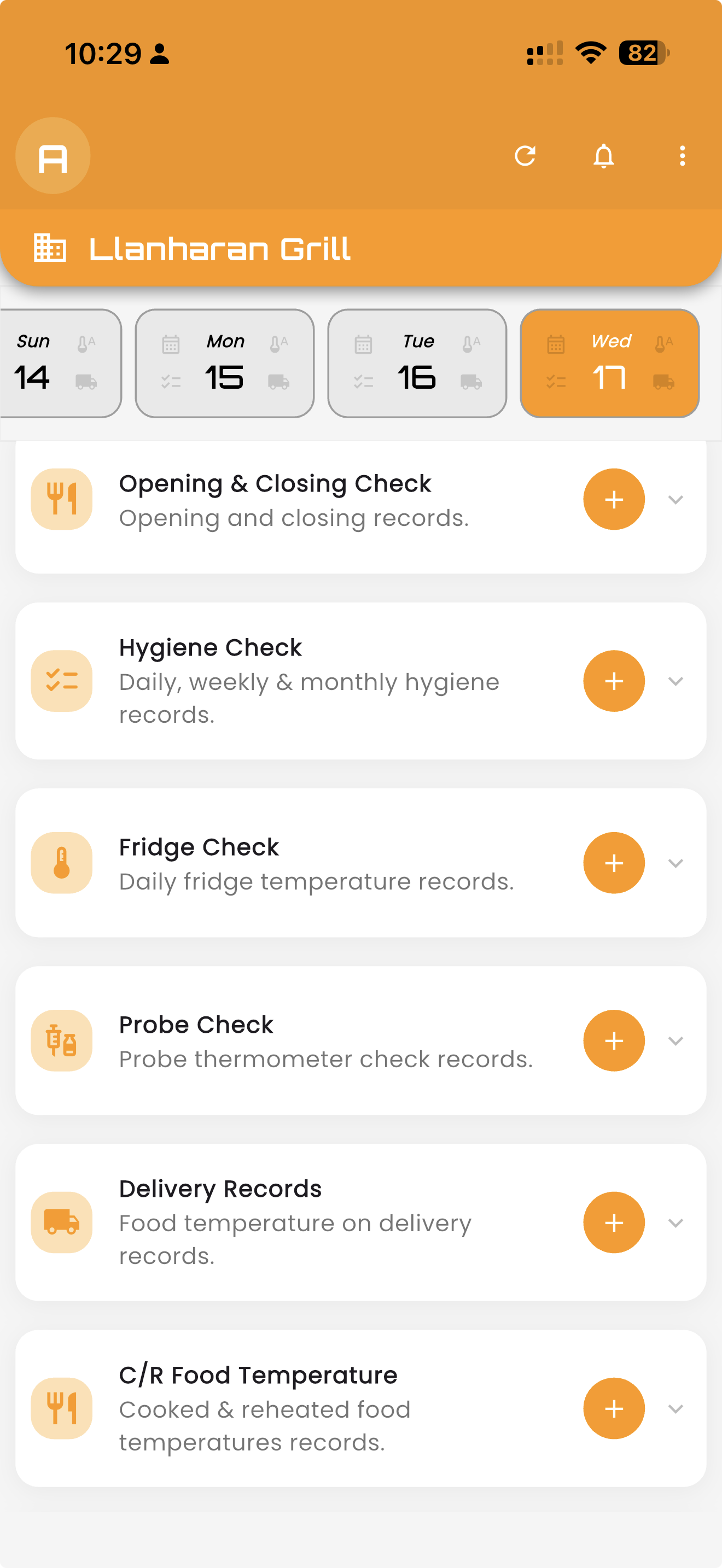Open the three-dot overflow menu

(x=682, y=156)
